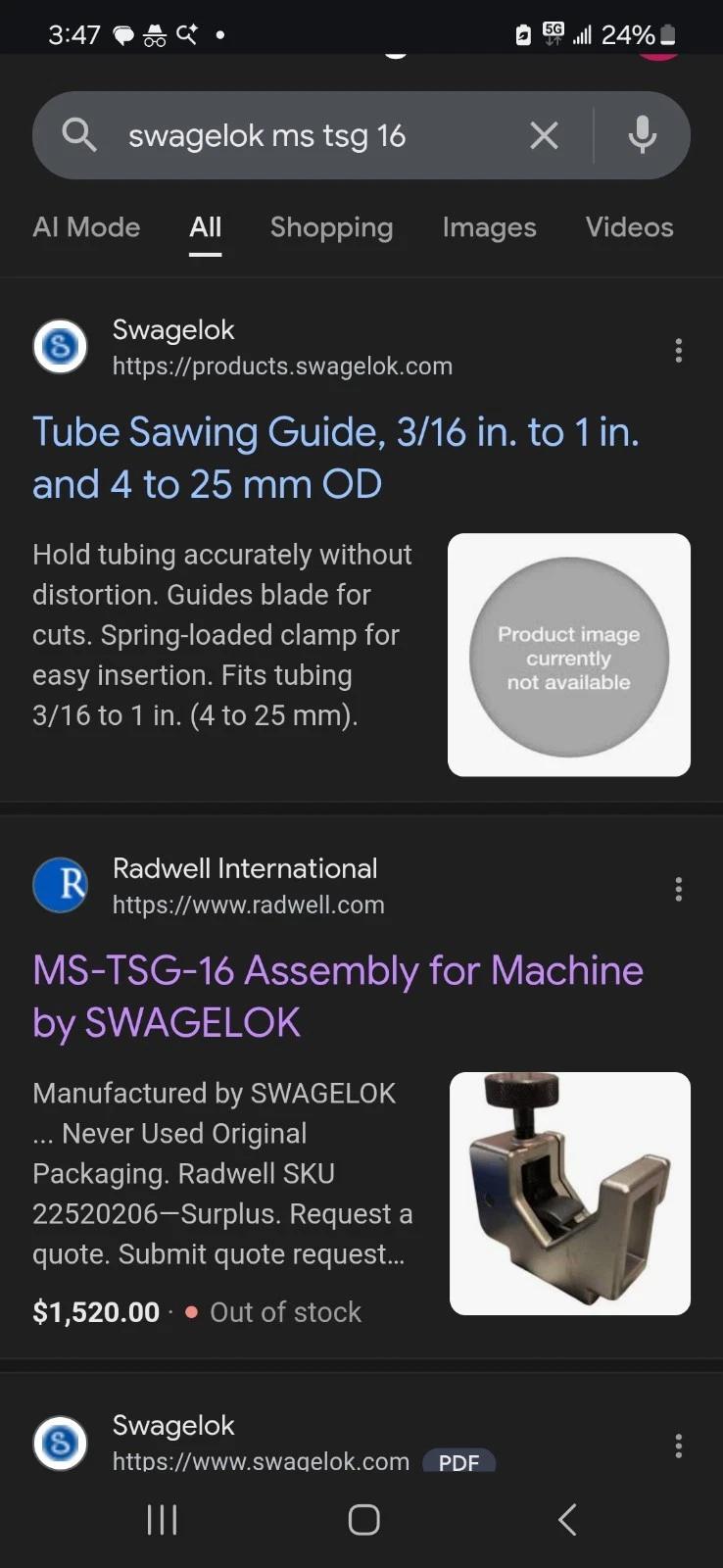Open recent apps from navigation bar
This screenshot has width=723, height=1568.
click(162, 1520)
